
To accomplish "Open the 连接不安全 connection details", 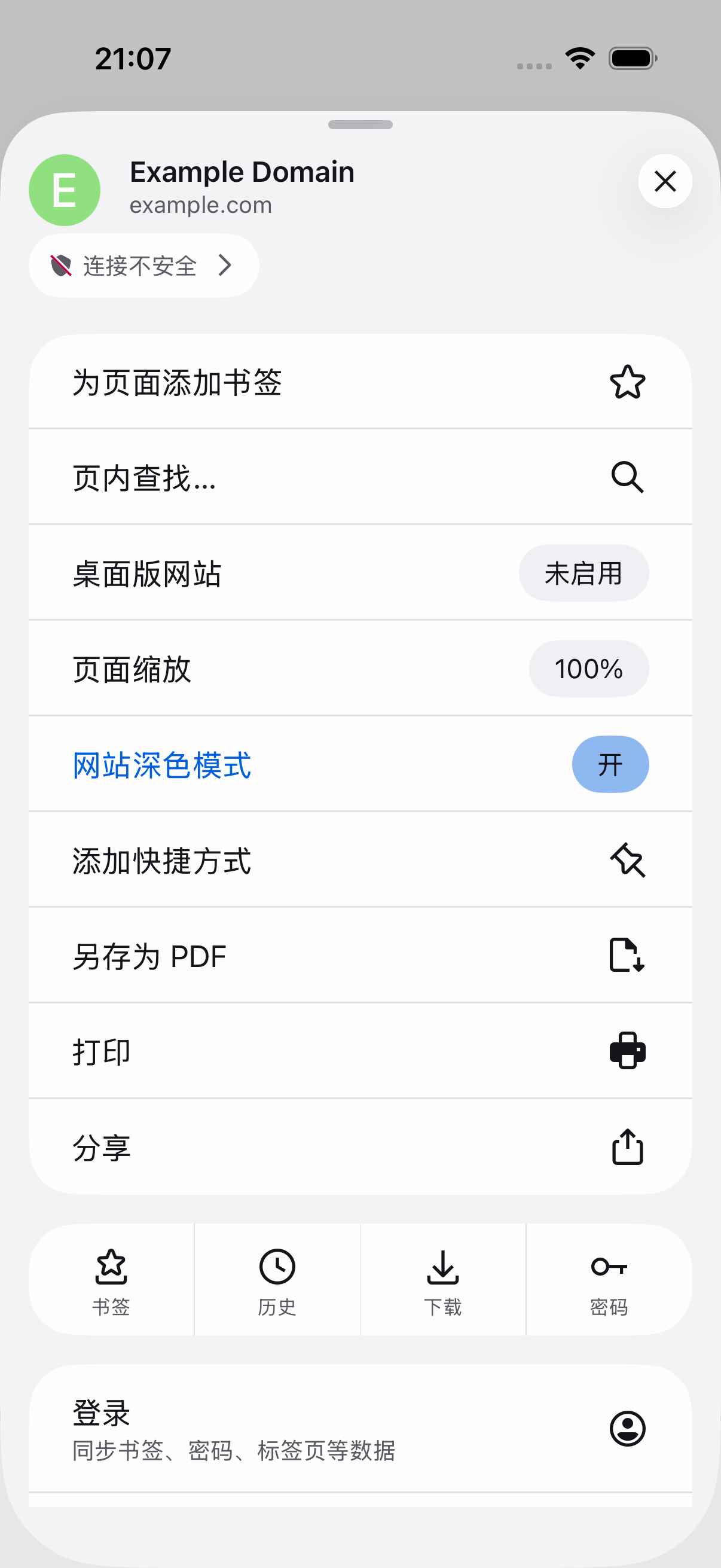I will (x=143, y=266).
